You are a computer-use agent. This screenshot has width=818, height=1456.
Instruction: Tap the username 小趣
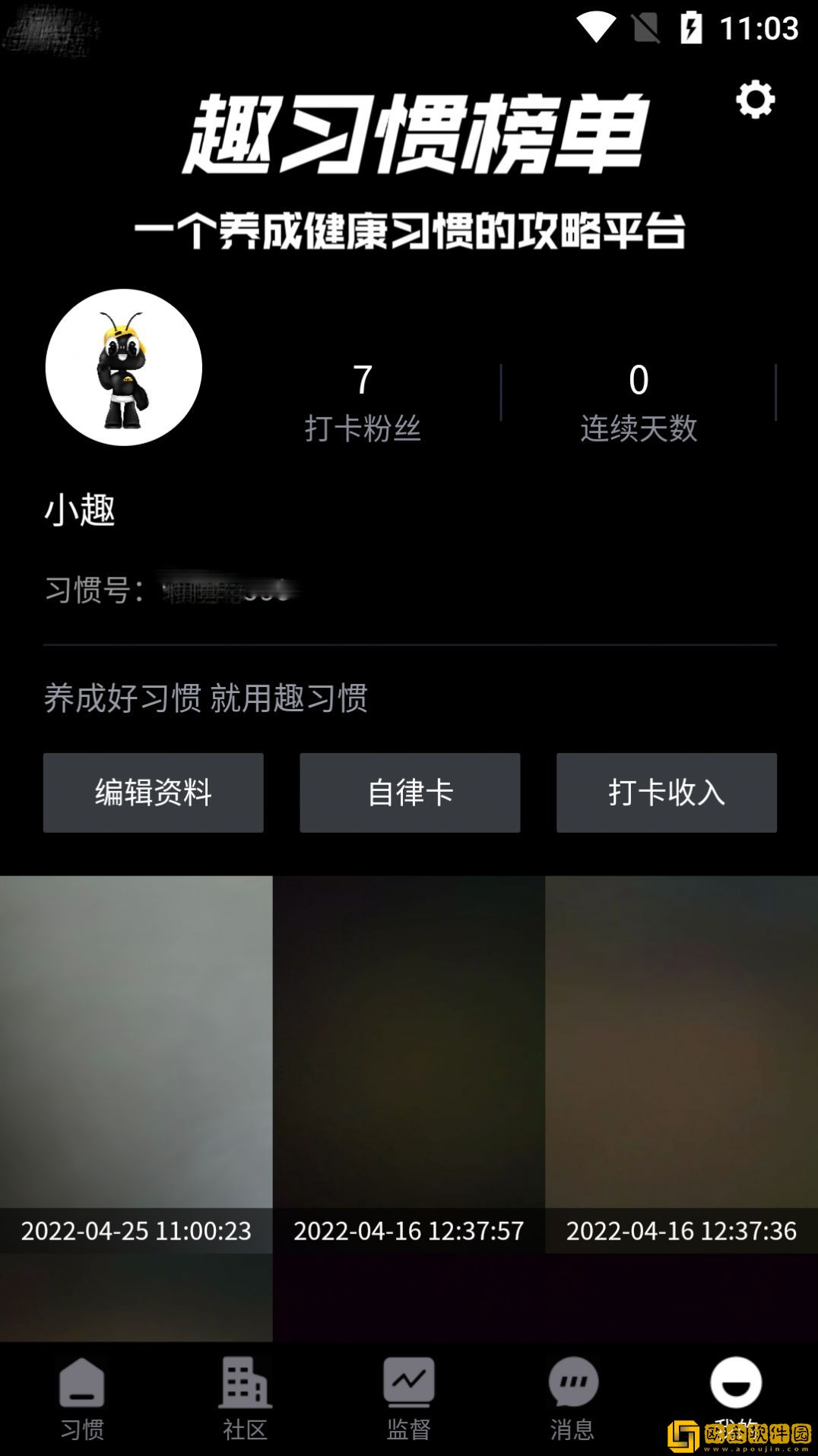pos(79,511)
